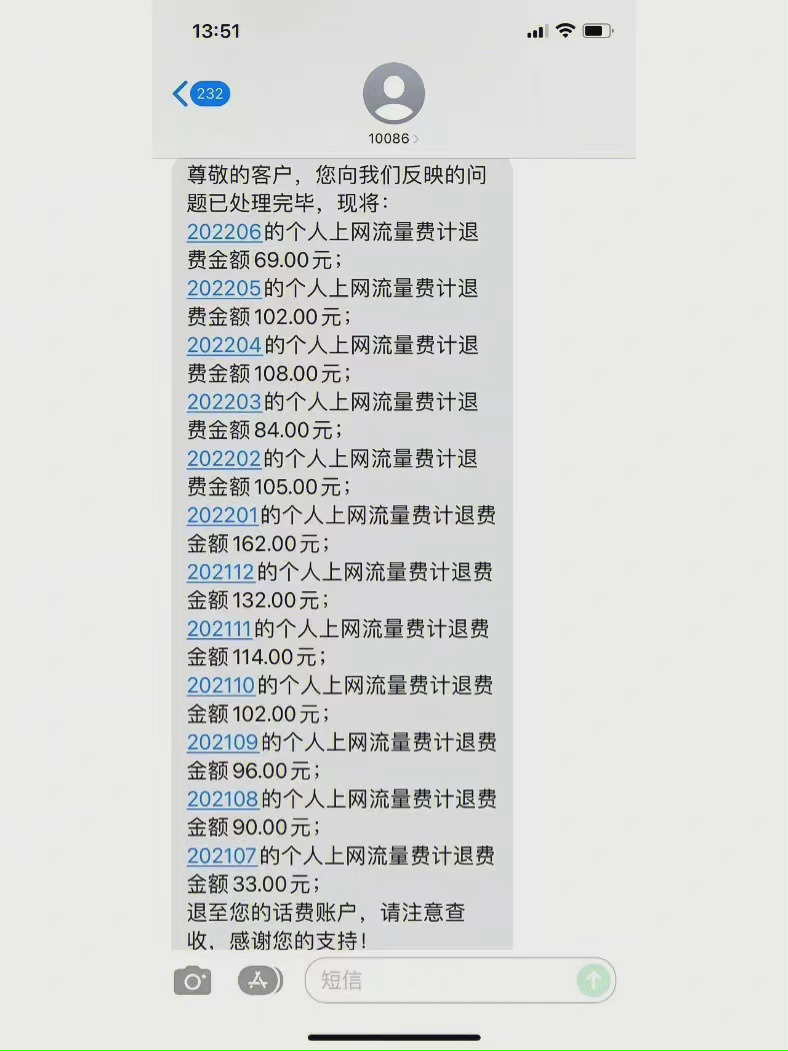This screenshot has width=788, height=1051.
Task: Send the message with the arrow button
Action: 593,981
